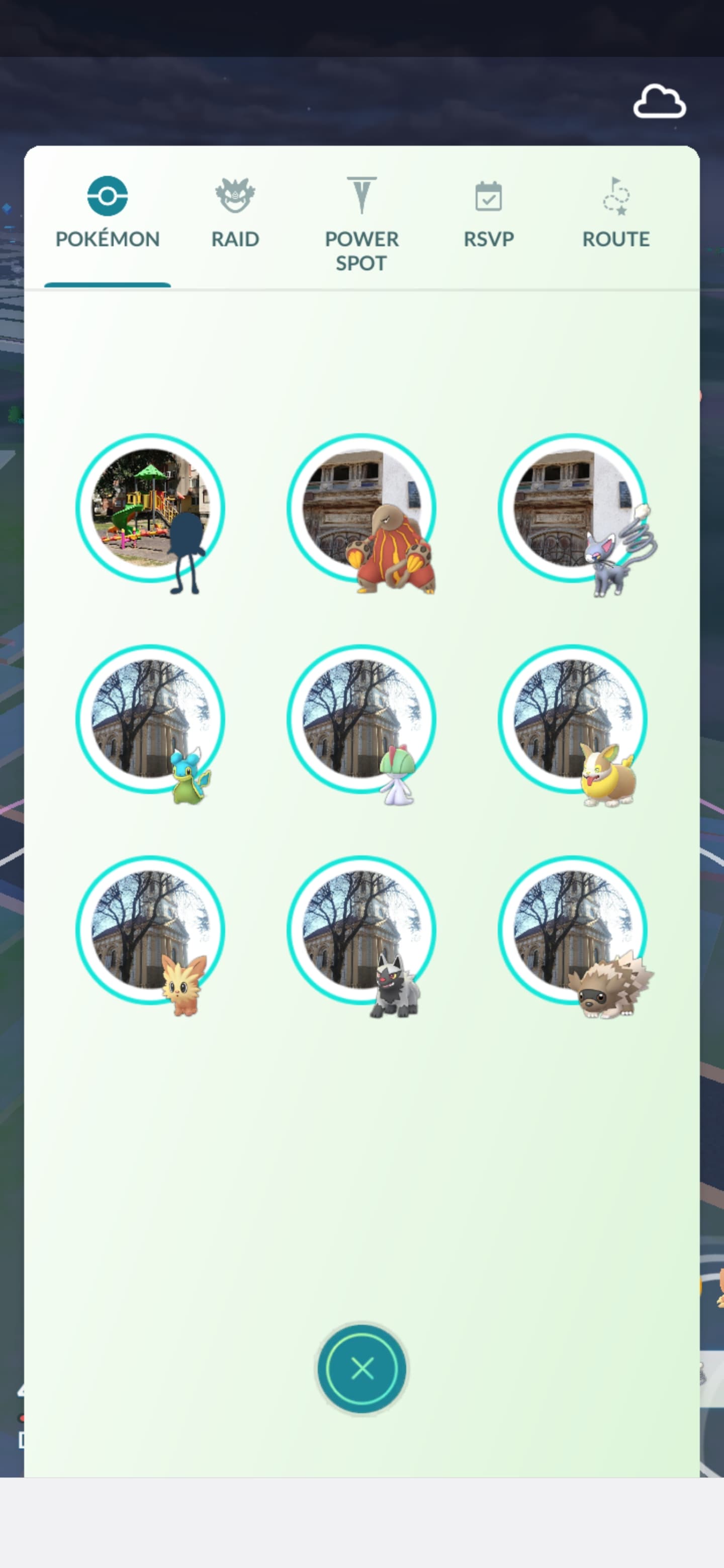Viewport: 724px width, 1568px height.
Task: Open the weather cloud icon
Action: 660,102
